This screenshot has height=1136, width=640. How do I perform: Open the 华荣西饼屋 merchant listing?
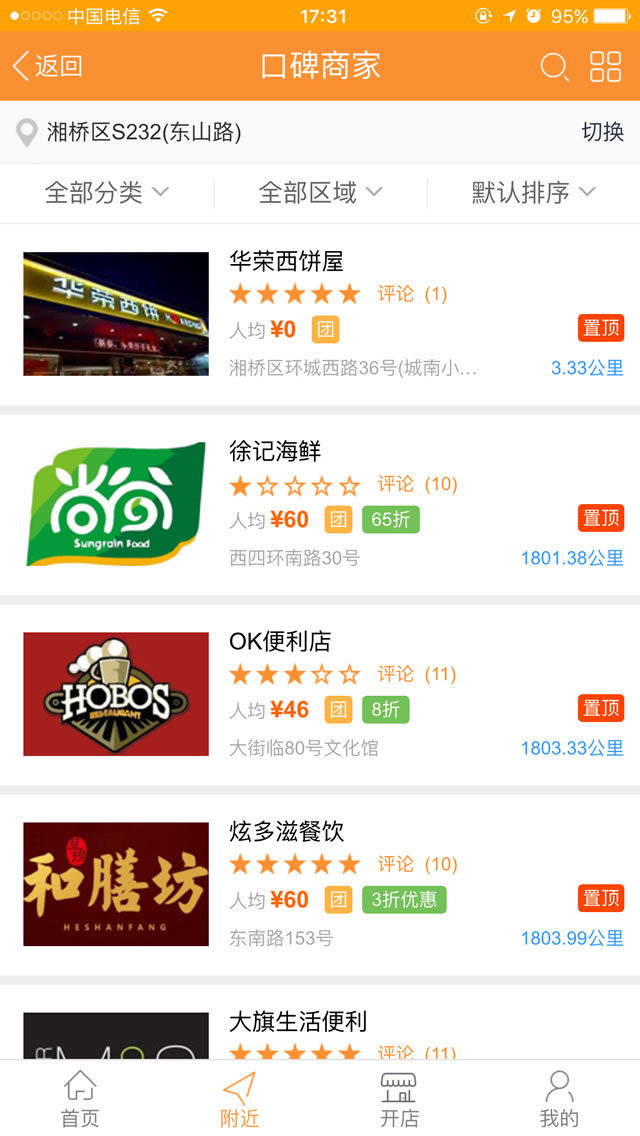click(x=320, y=314)
